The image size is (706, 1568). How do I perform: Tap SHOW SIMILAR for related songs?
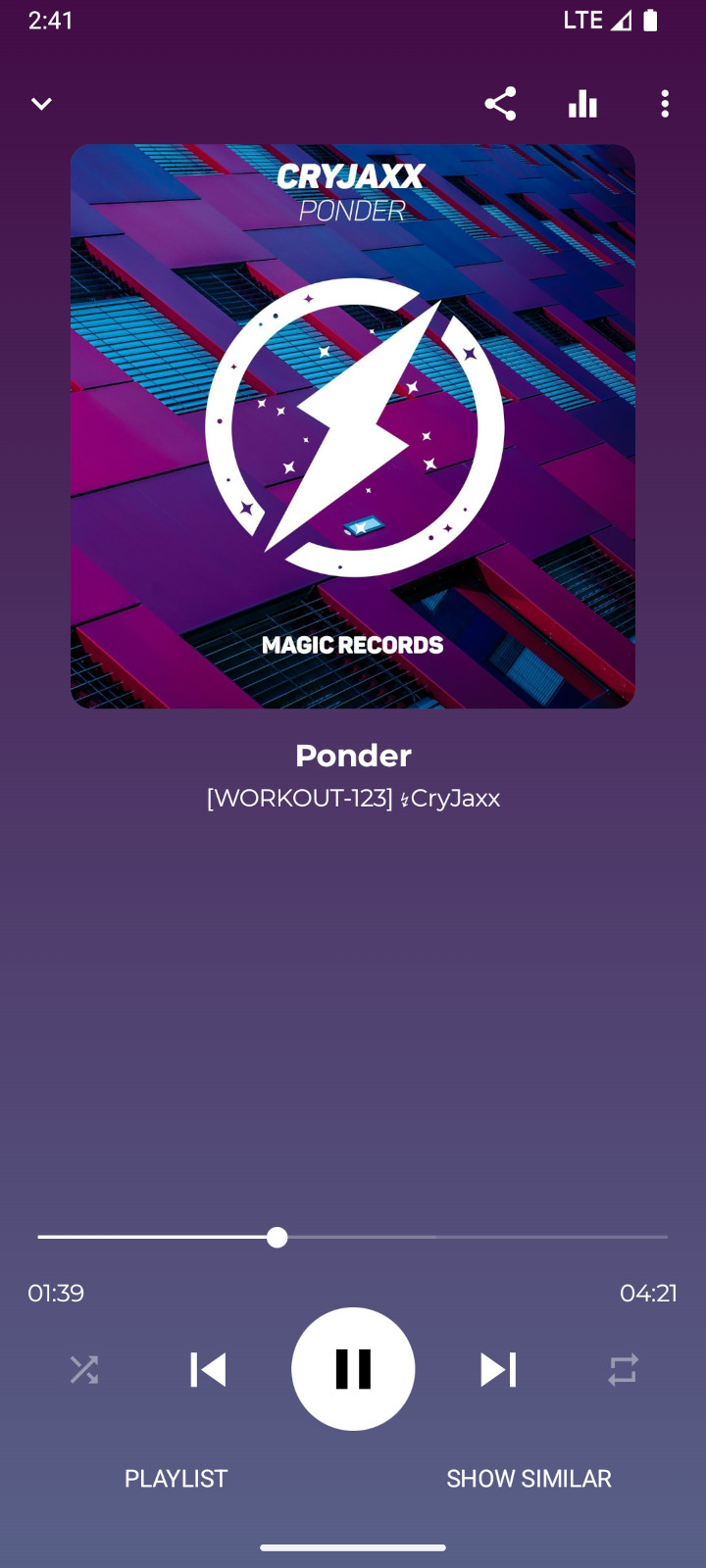coord(529,1478)
